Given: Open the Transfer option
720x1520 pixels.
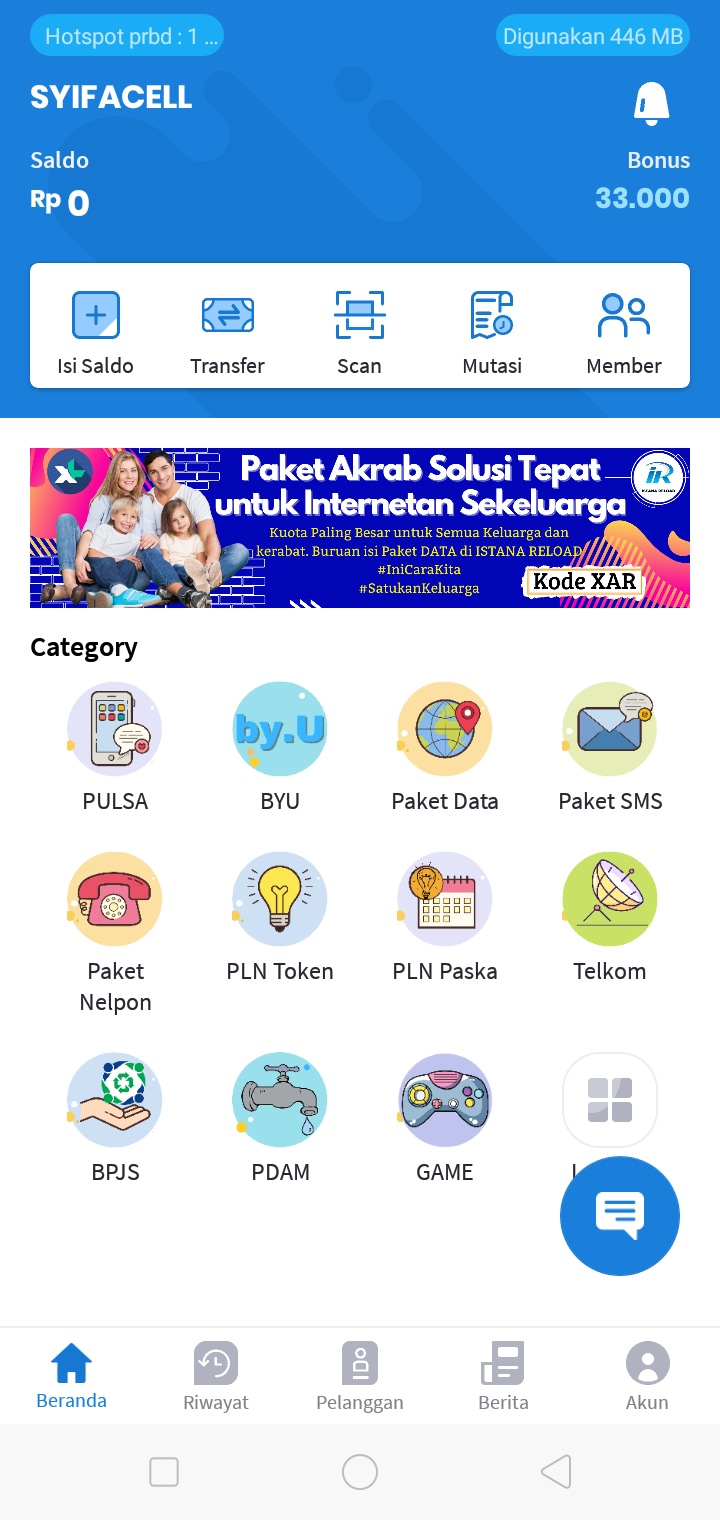Looking at the screenshot, I should (x=227, y=332).
